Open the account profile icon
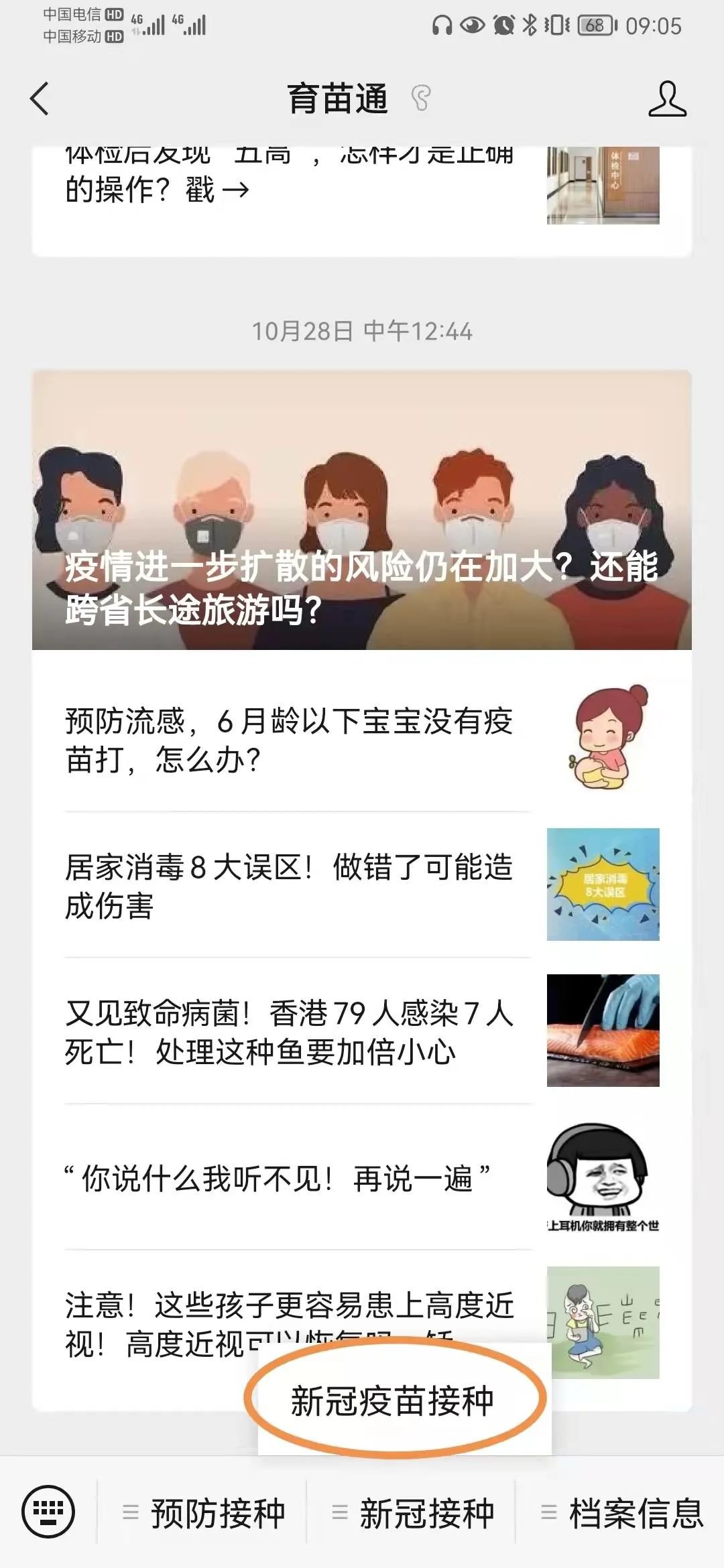This screenshot has width=724, height=1568. tap(667, 99)
